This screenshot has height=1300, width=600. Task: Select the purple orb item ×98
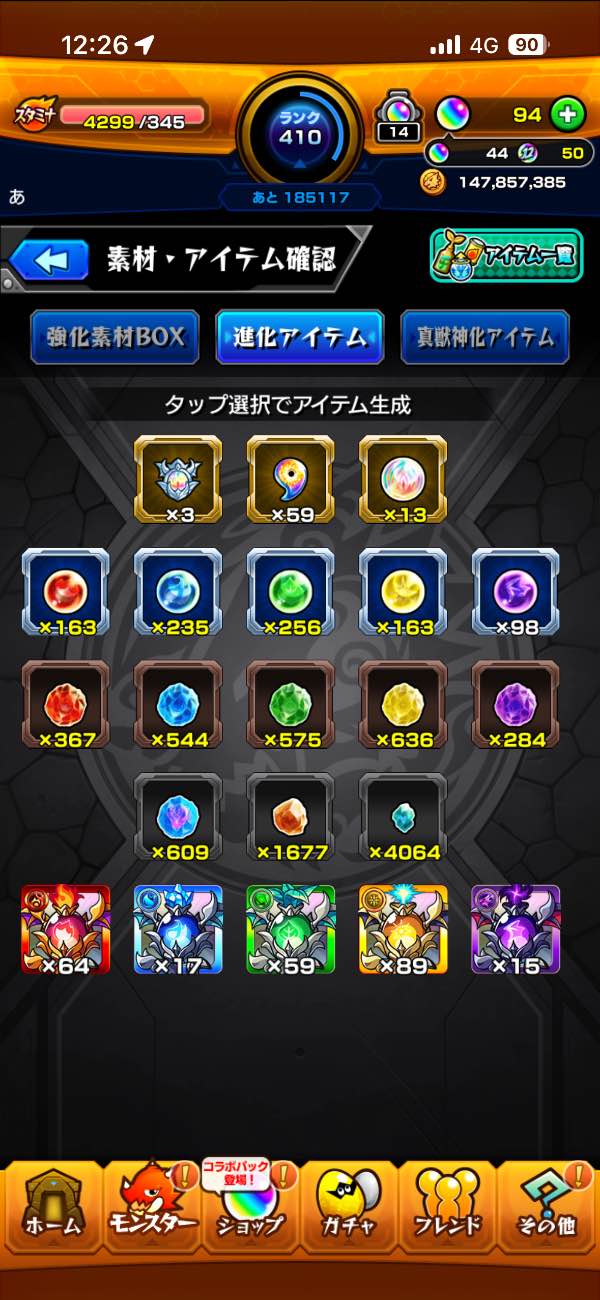pos(515,593)
